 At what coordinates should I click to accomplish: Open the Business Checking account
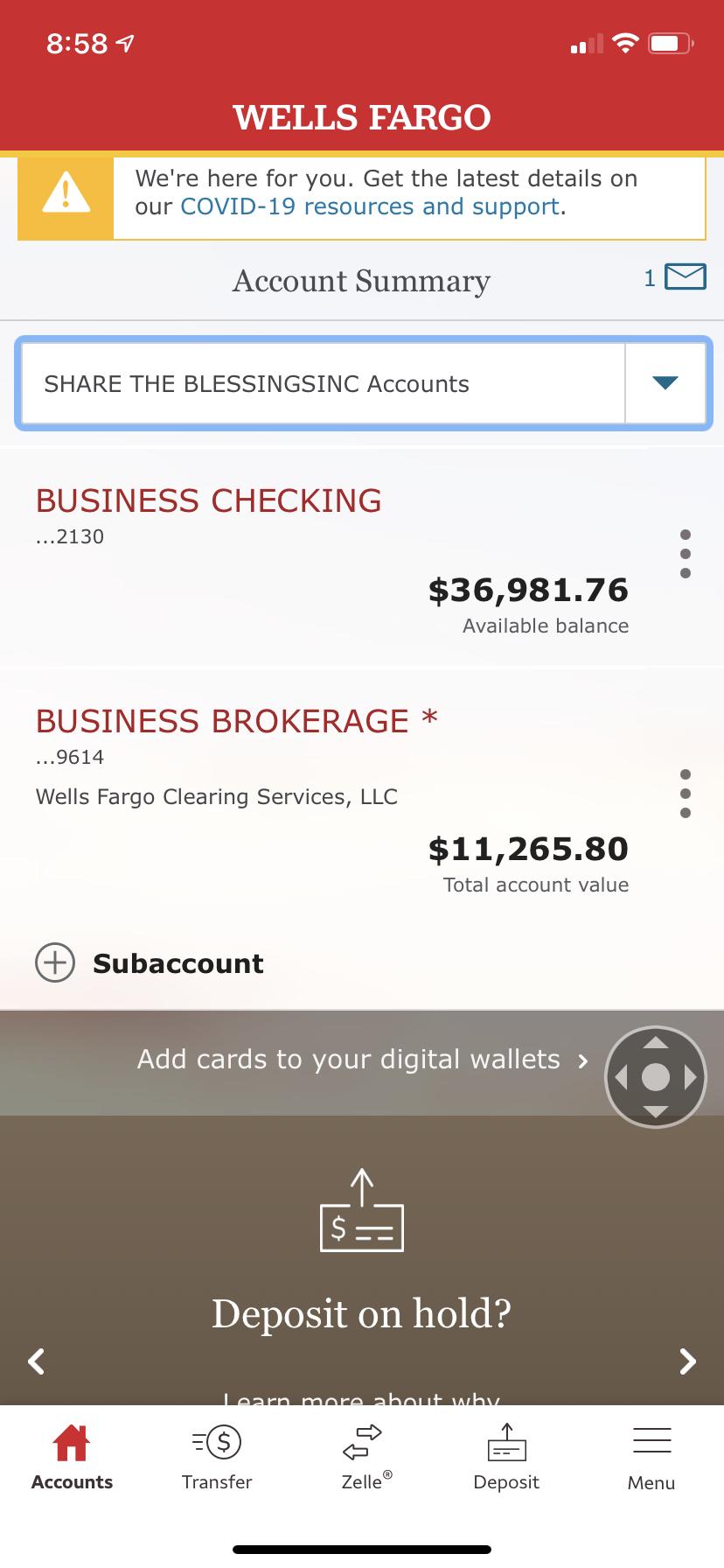click(x=208, y=501)
